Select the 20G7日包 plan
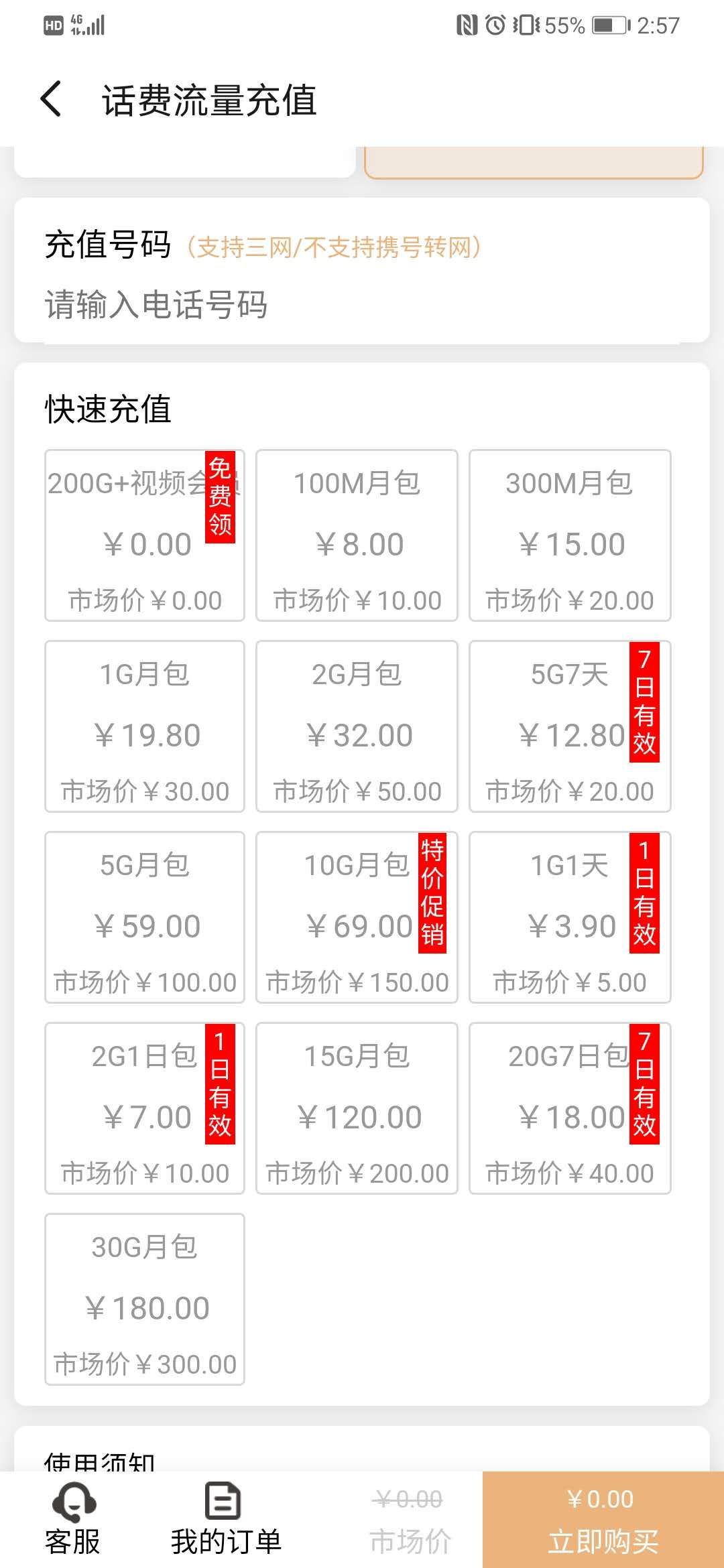 [569, 1108]
